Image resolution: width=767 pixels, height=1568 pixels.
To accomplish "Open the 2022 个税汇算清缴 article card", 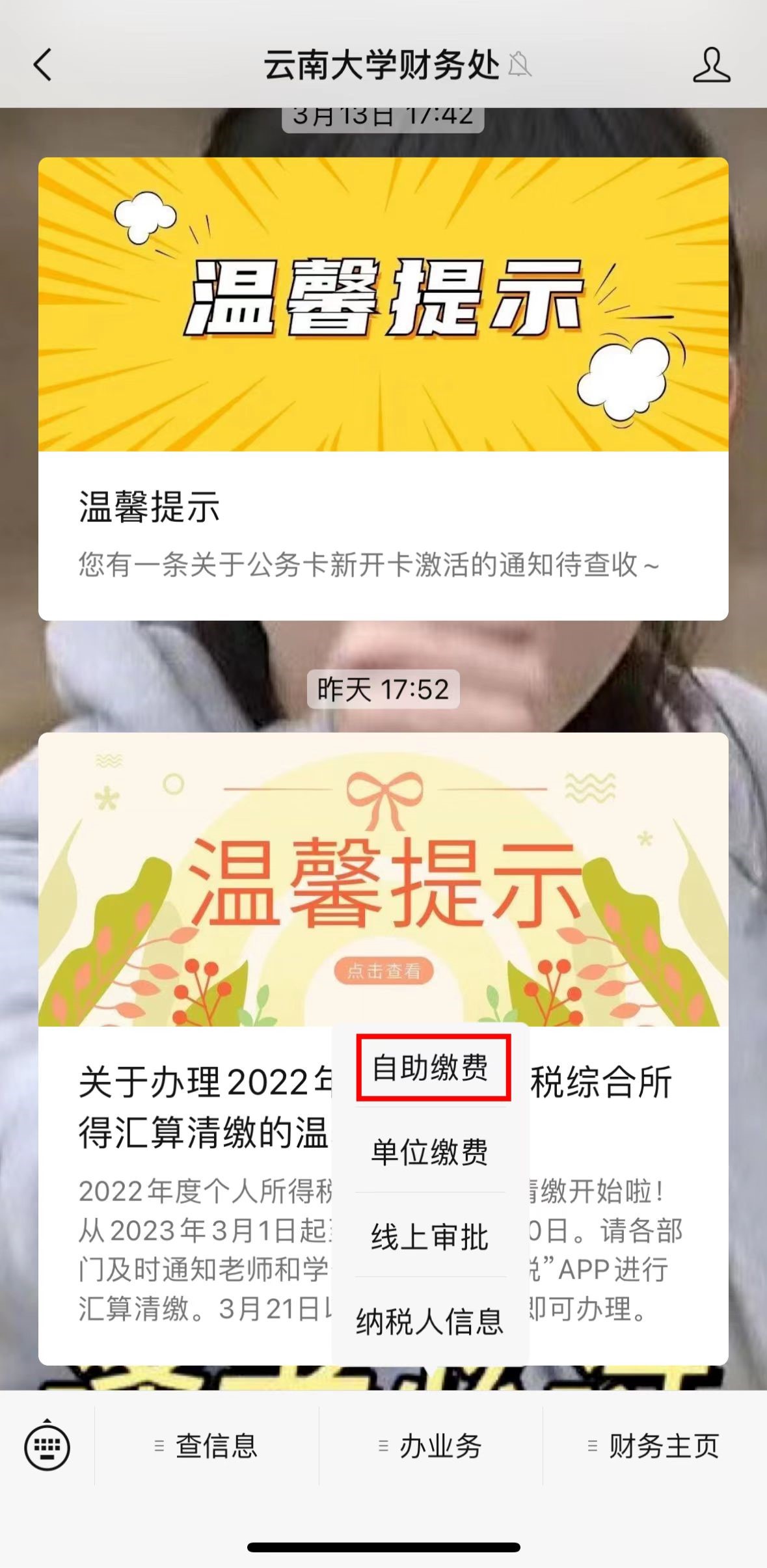I will coord(195,1106).
